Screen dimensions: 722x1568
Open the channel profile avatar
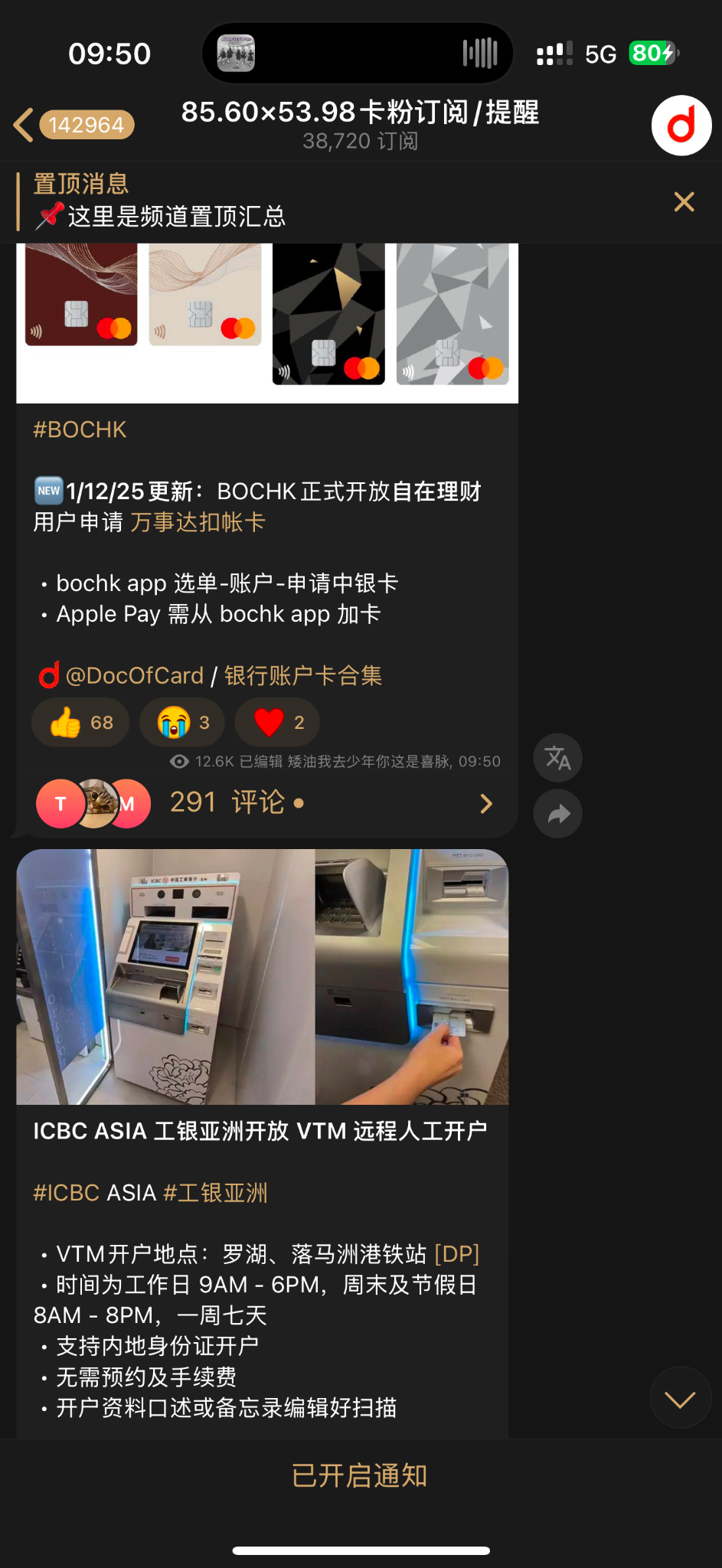681,126
